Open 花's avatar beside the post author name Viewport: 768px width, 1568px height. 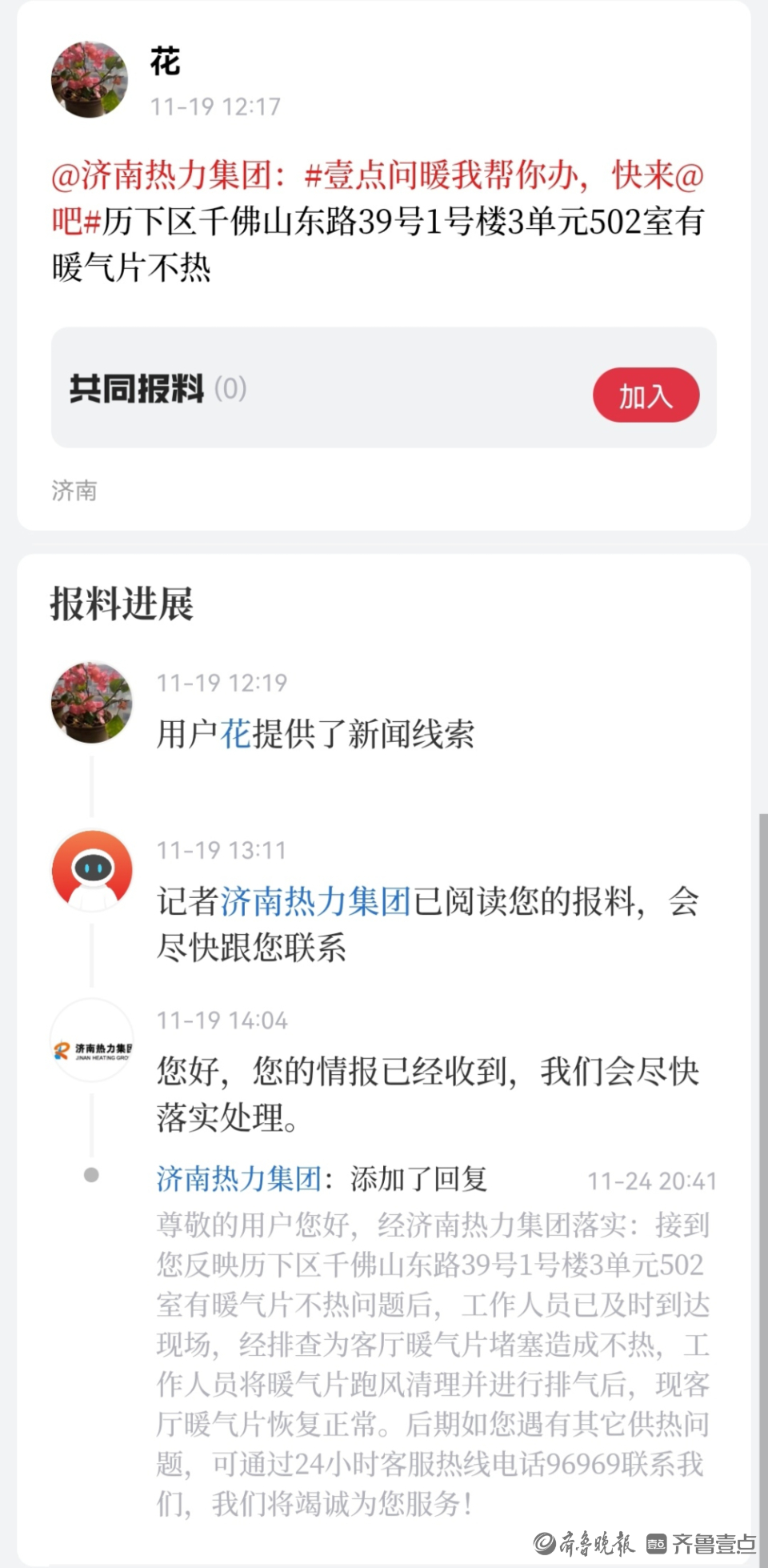[x=90, y=80]
